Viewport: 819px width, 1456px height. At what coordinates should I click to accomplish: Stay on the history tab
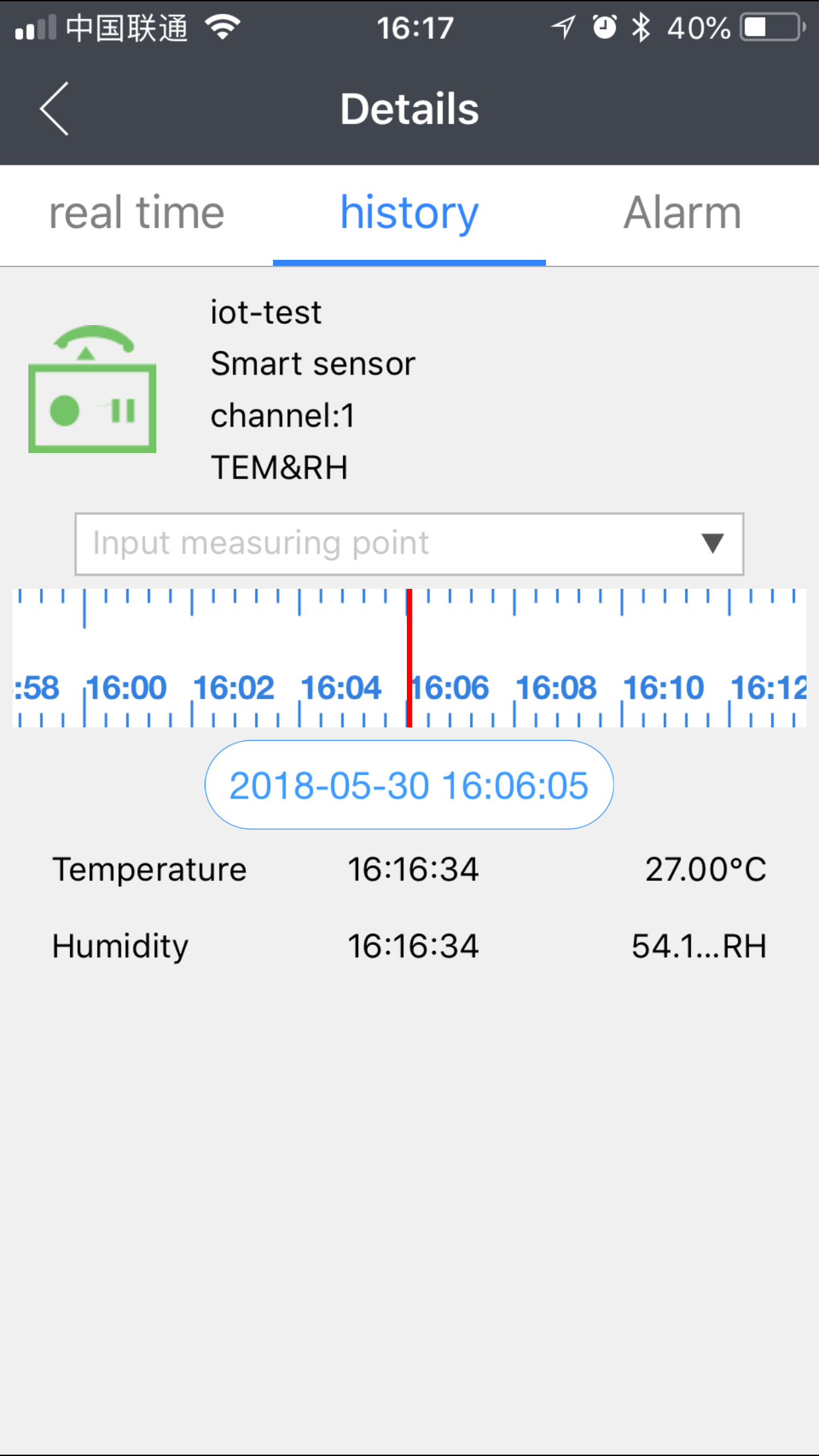[x=409, y=212]
